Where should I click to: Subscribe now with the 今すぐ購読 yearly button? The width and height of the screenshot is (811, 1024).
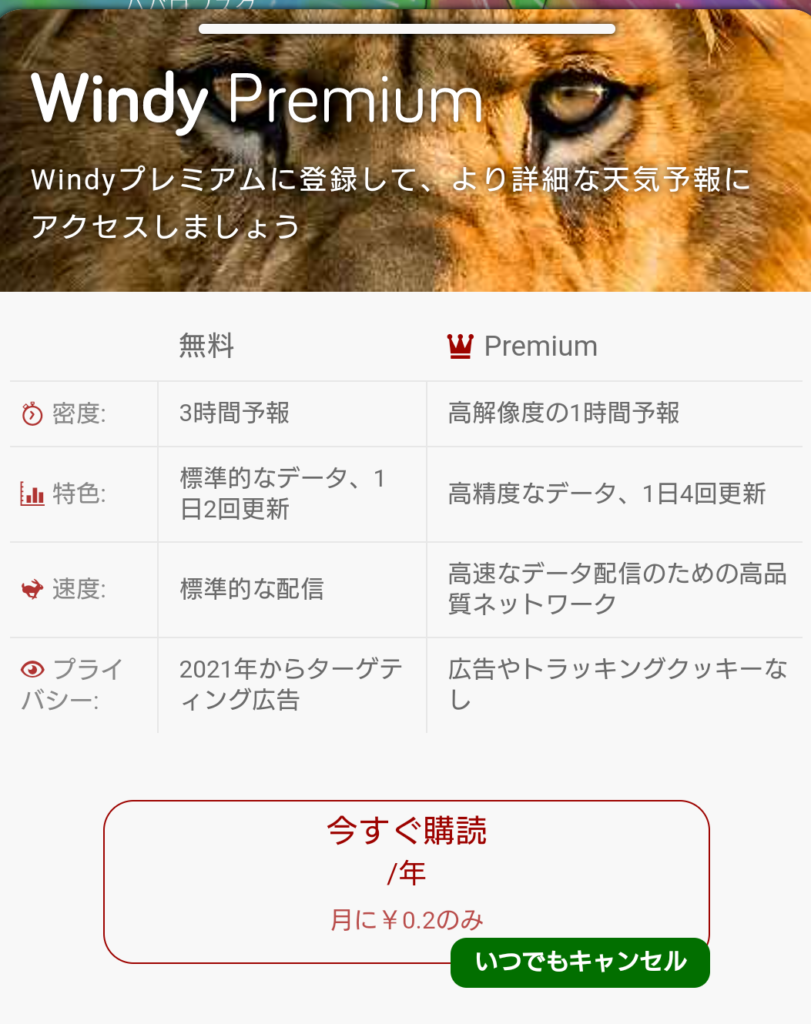point(406,870)
